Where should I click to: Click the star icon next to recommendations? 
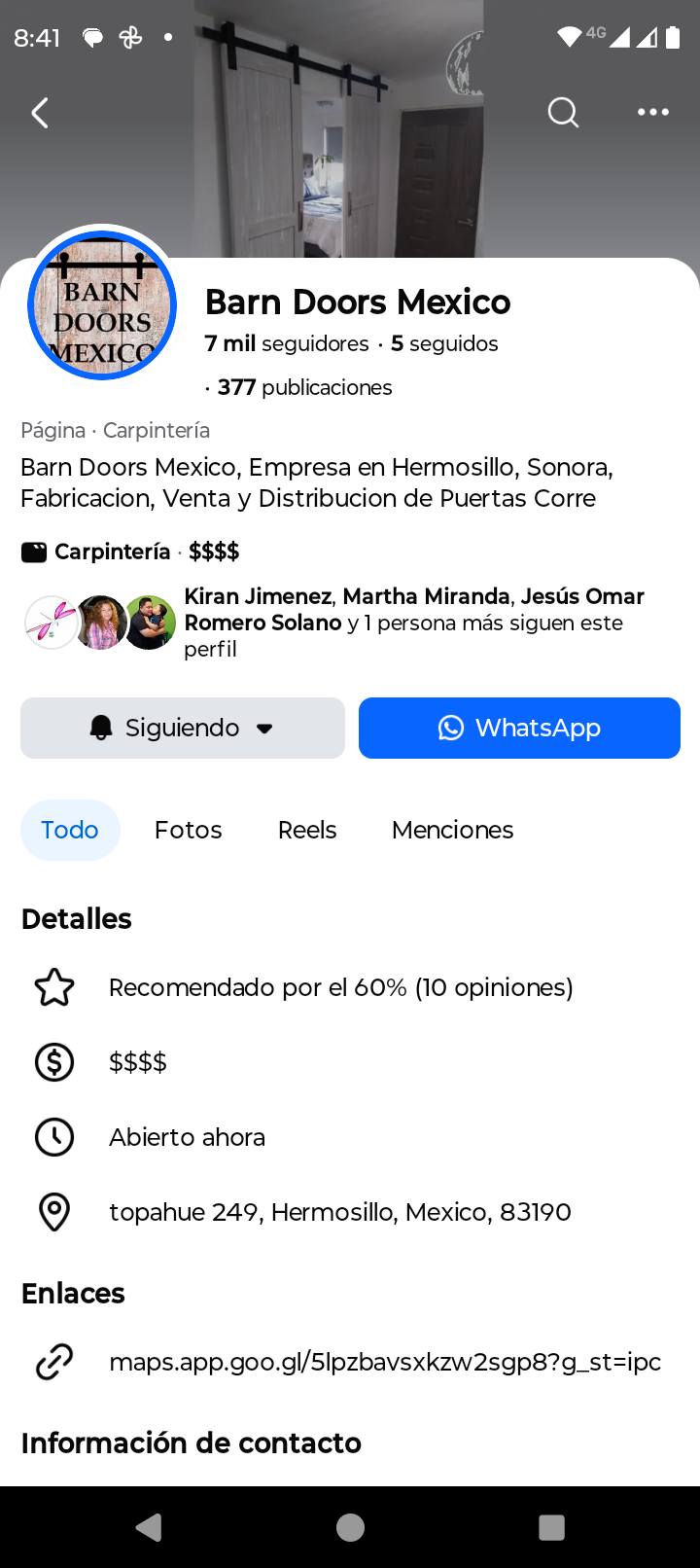(x=54, y=986)
